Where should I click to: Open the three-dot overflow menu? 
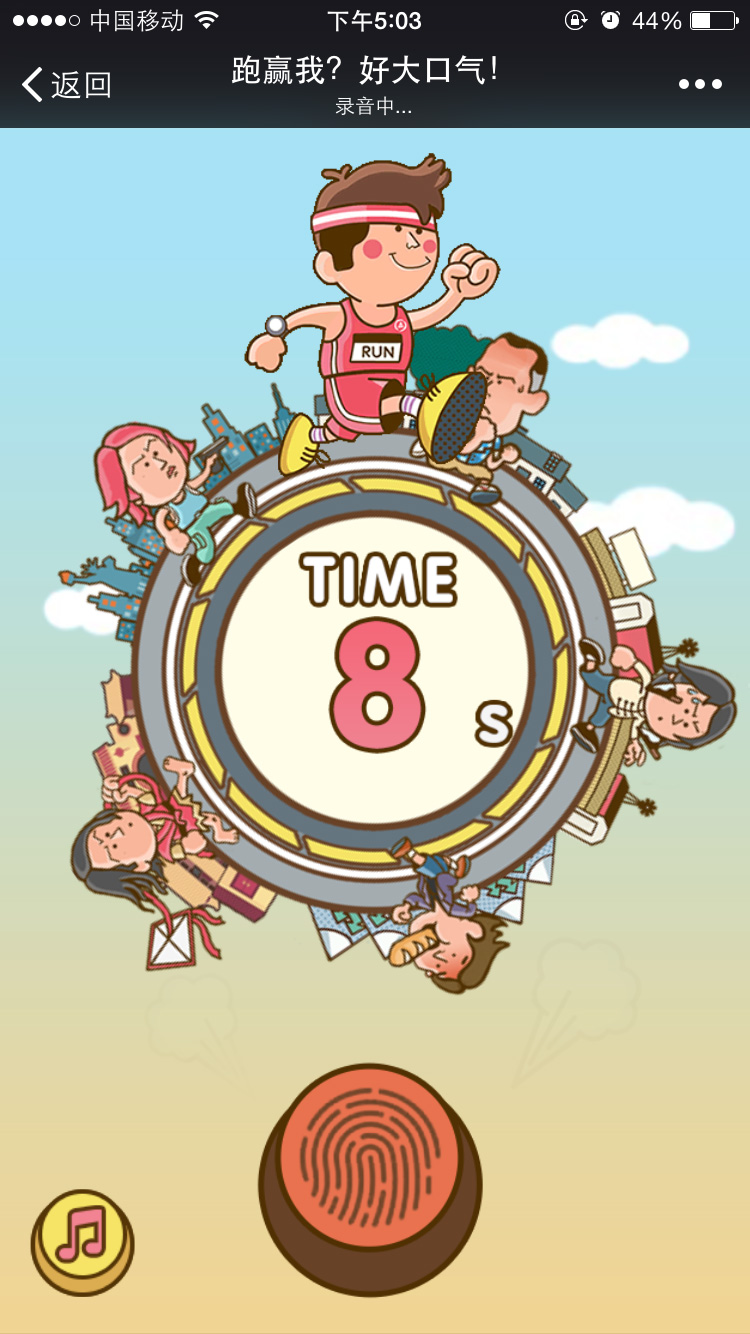(x=700, y=85)
